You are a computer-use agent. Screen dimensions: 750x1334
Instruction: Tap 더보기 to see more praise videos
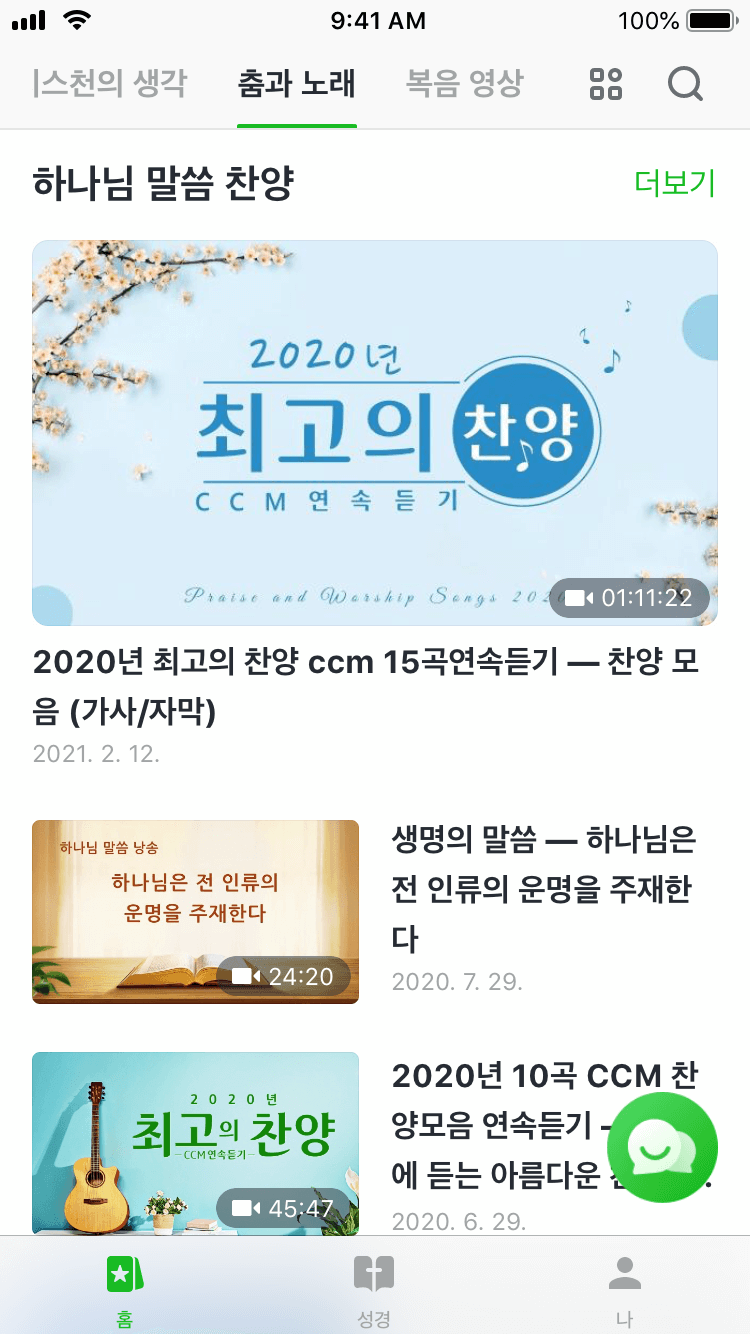point(675,183)
